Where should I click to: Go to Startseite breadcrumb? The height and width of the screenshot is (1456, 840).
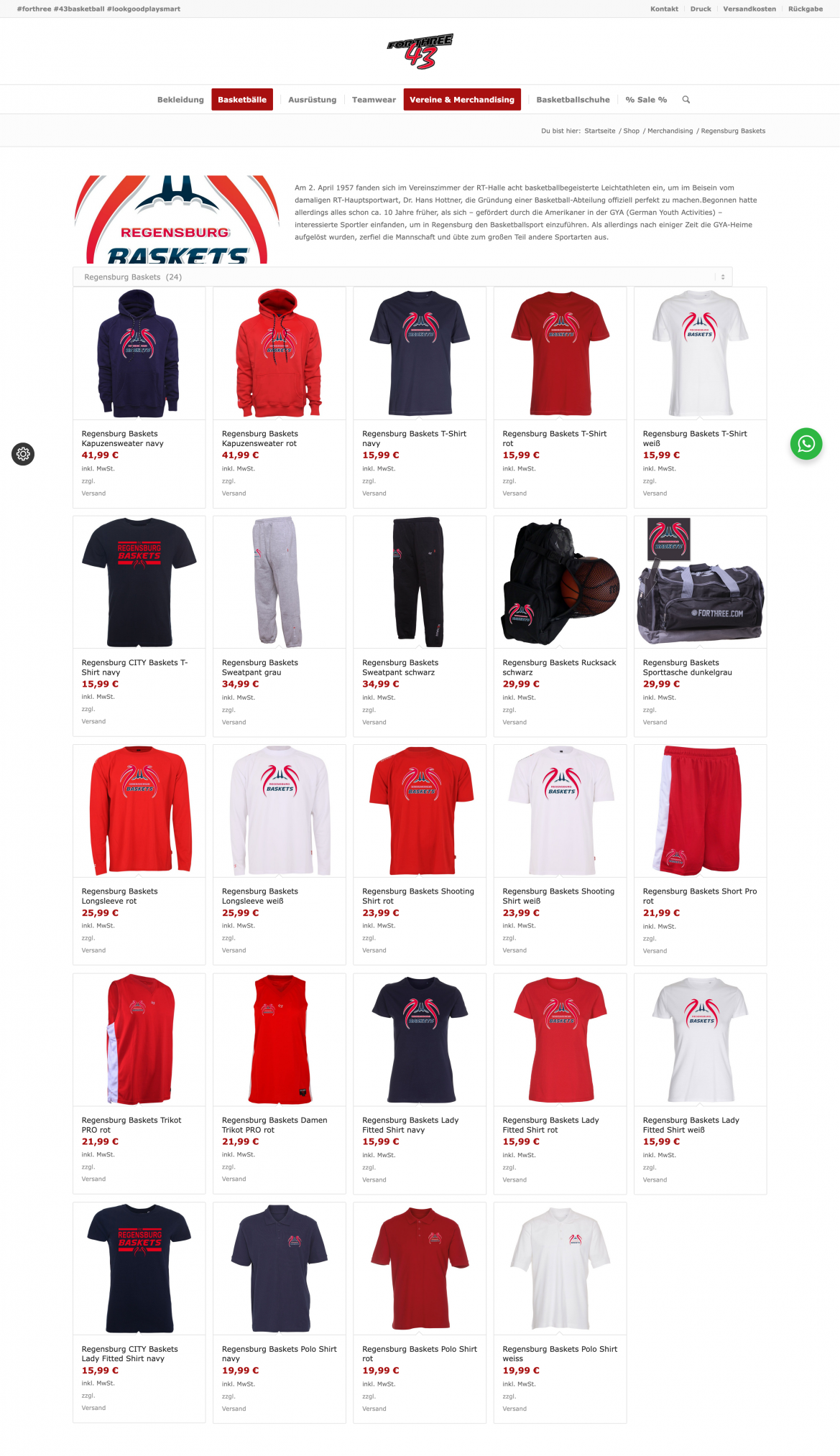tap(599, 131)
